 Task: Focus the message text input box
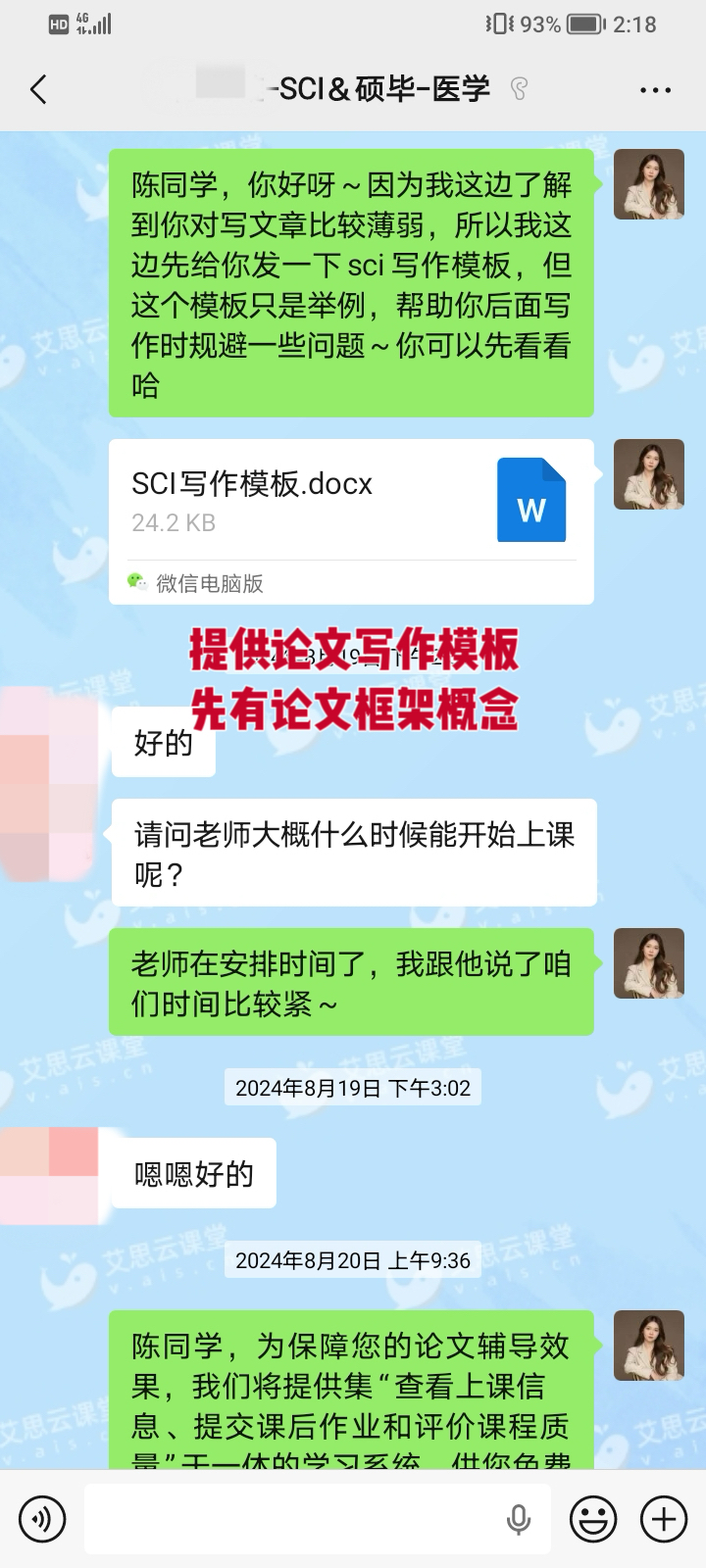click(x=294, y=1519)
